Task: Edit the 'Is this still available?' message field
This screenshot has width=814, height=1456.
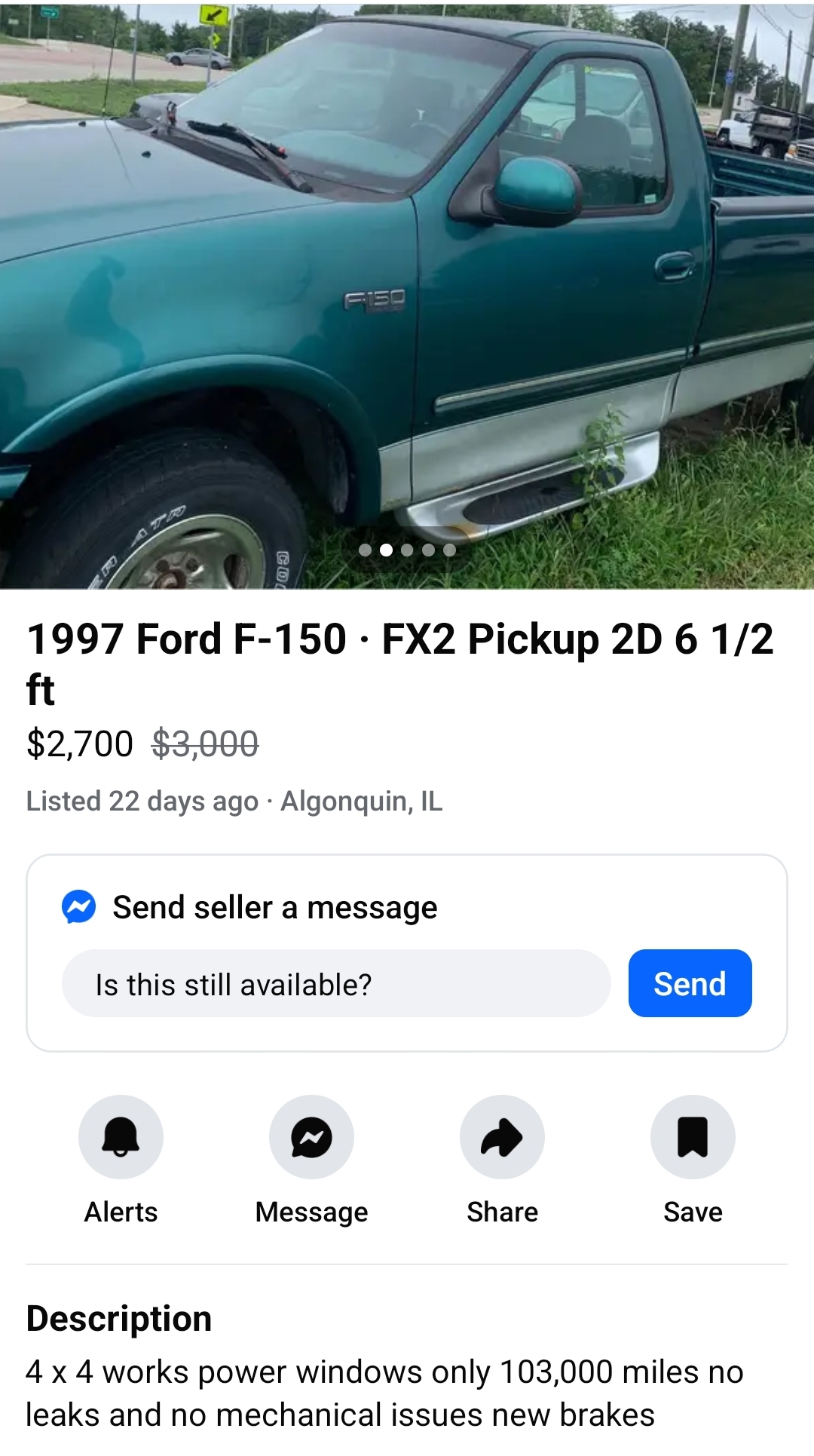Action: click(x=336, y=983)
